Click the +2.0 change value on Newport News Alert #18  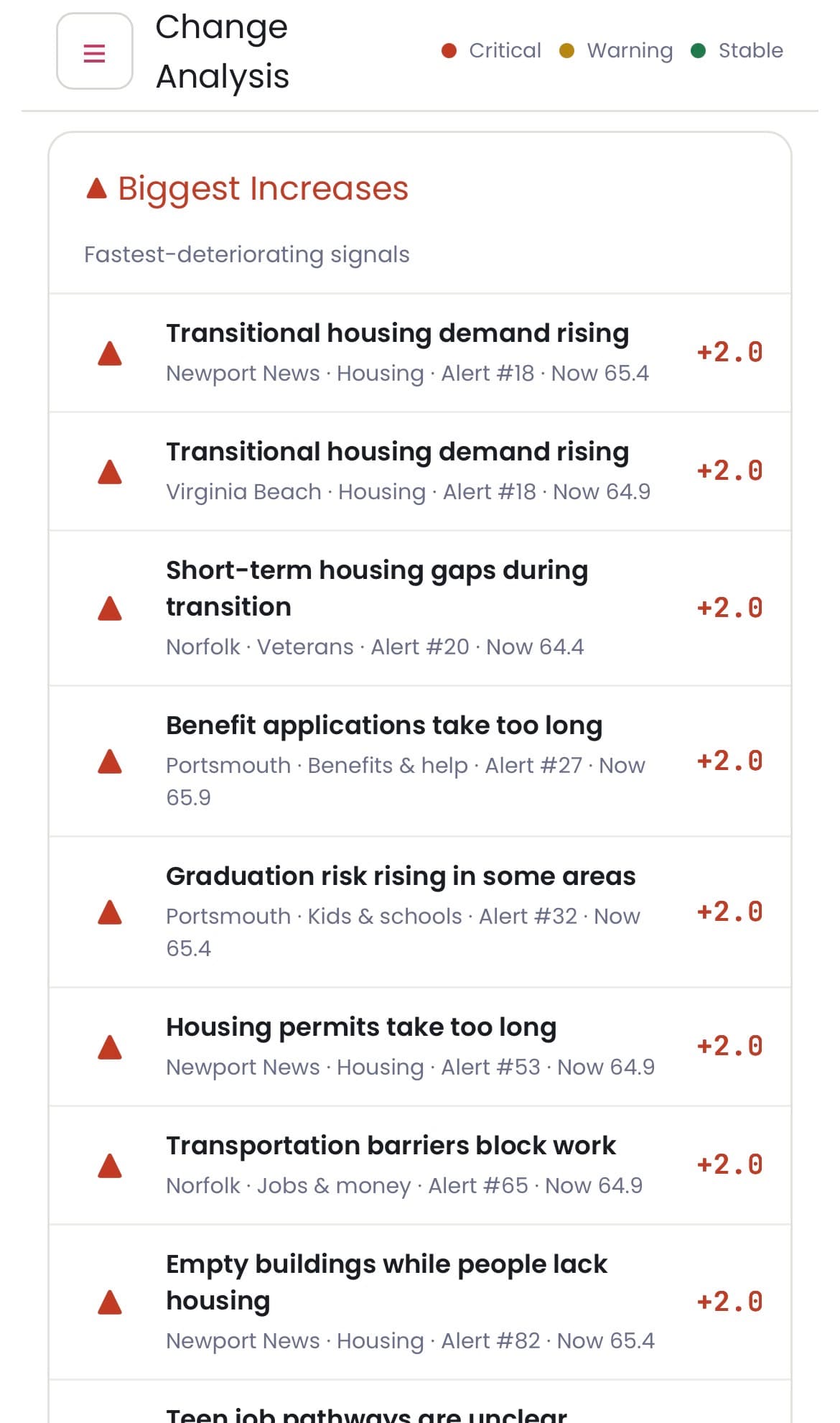coord(728,353)
